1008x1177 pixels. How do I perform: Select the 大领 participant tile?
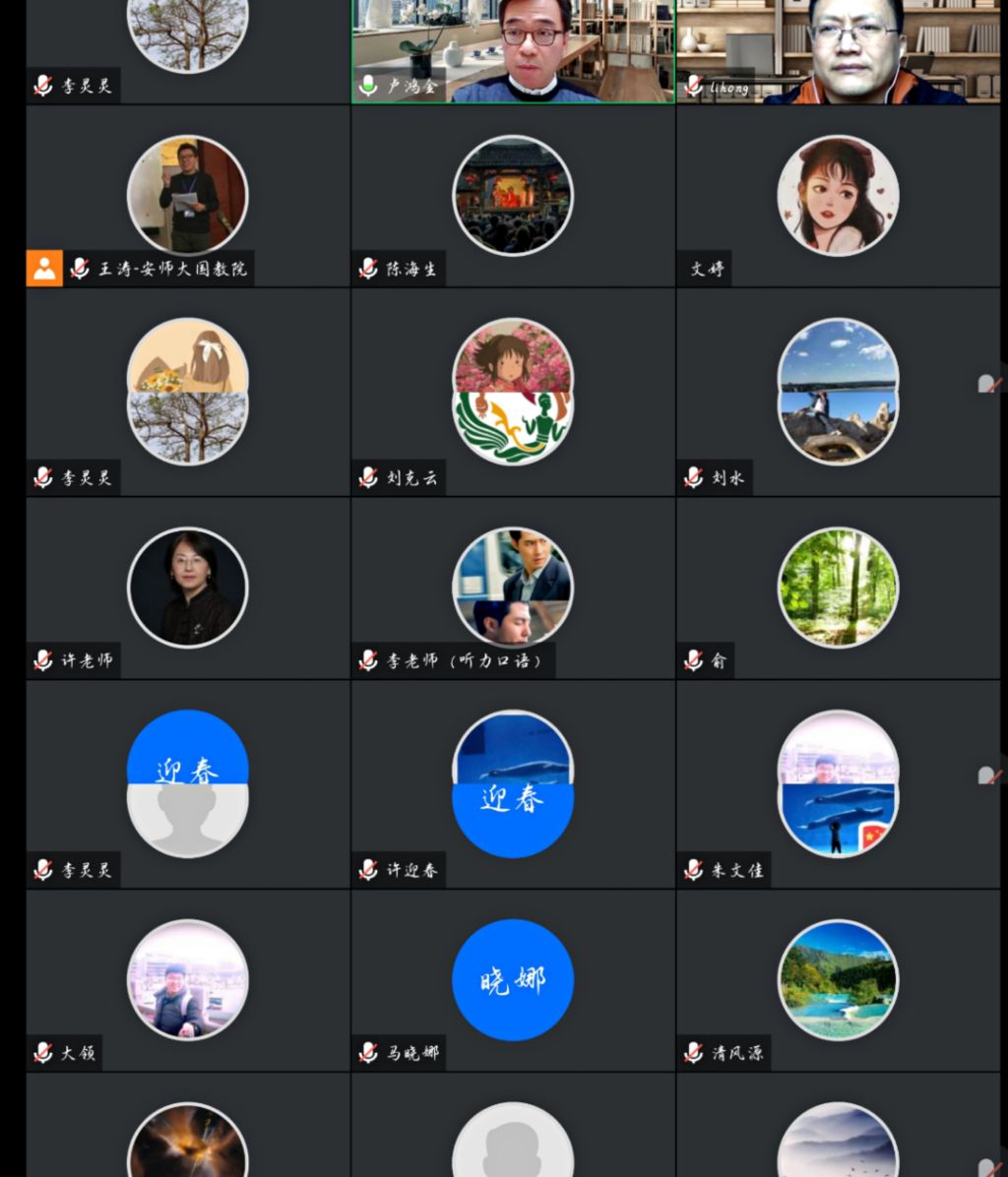188,979
